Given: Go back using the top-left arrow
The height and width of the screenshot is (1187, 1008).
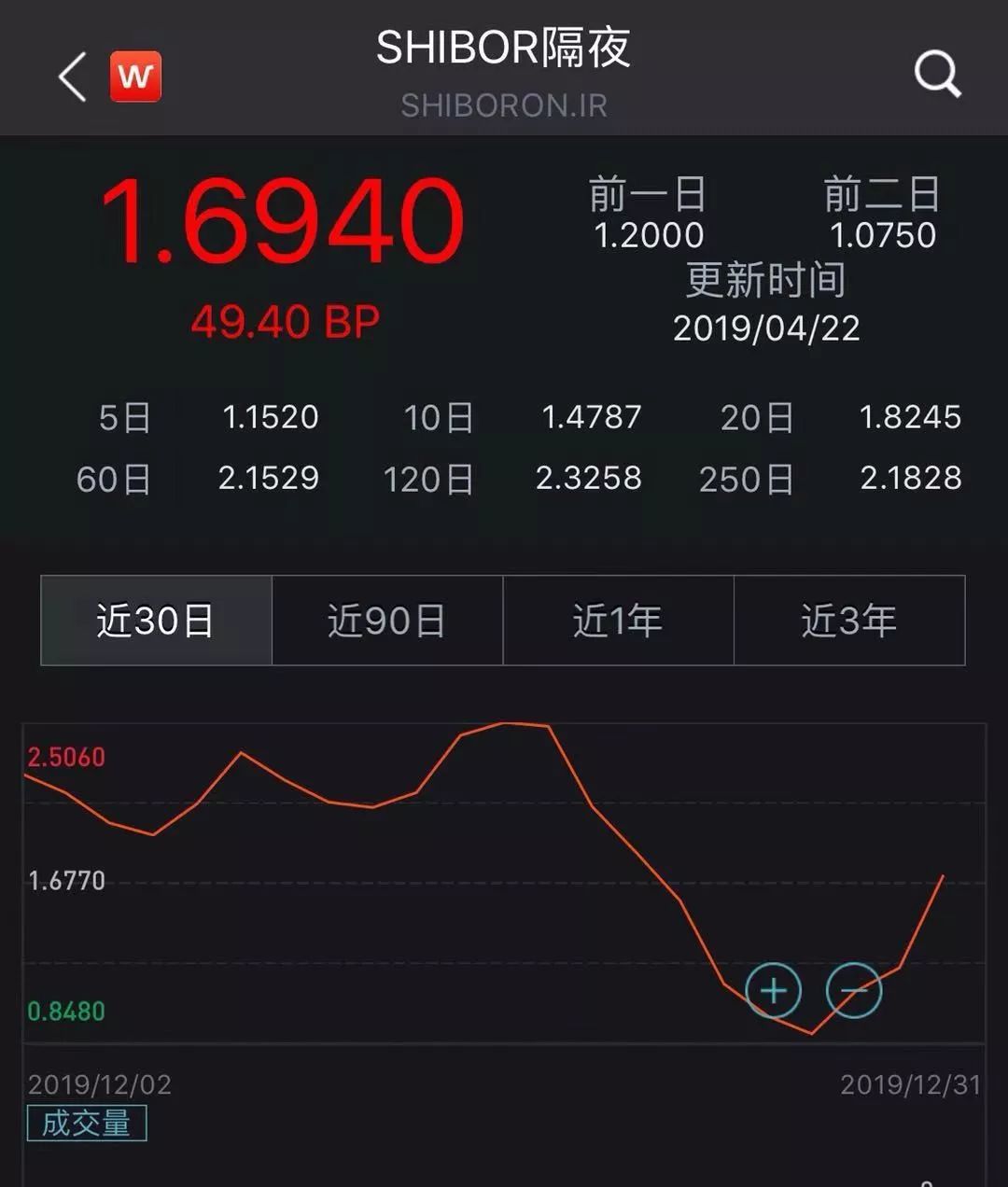Looking at the screenshot, I should pyautogui.click(x=73, y=77).
